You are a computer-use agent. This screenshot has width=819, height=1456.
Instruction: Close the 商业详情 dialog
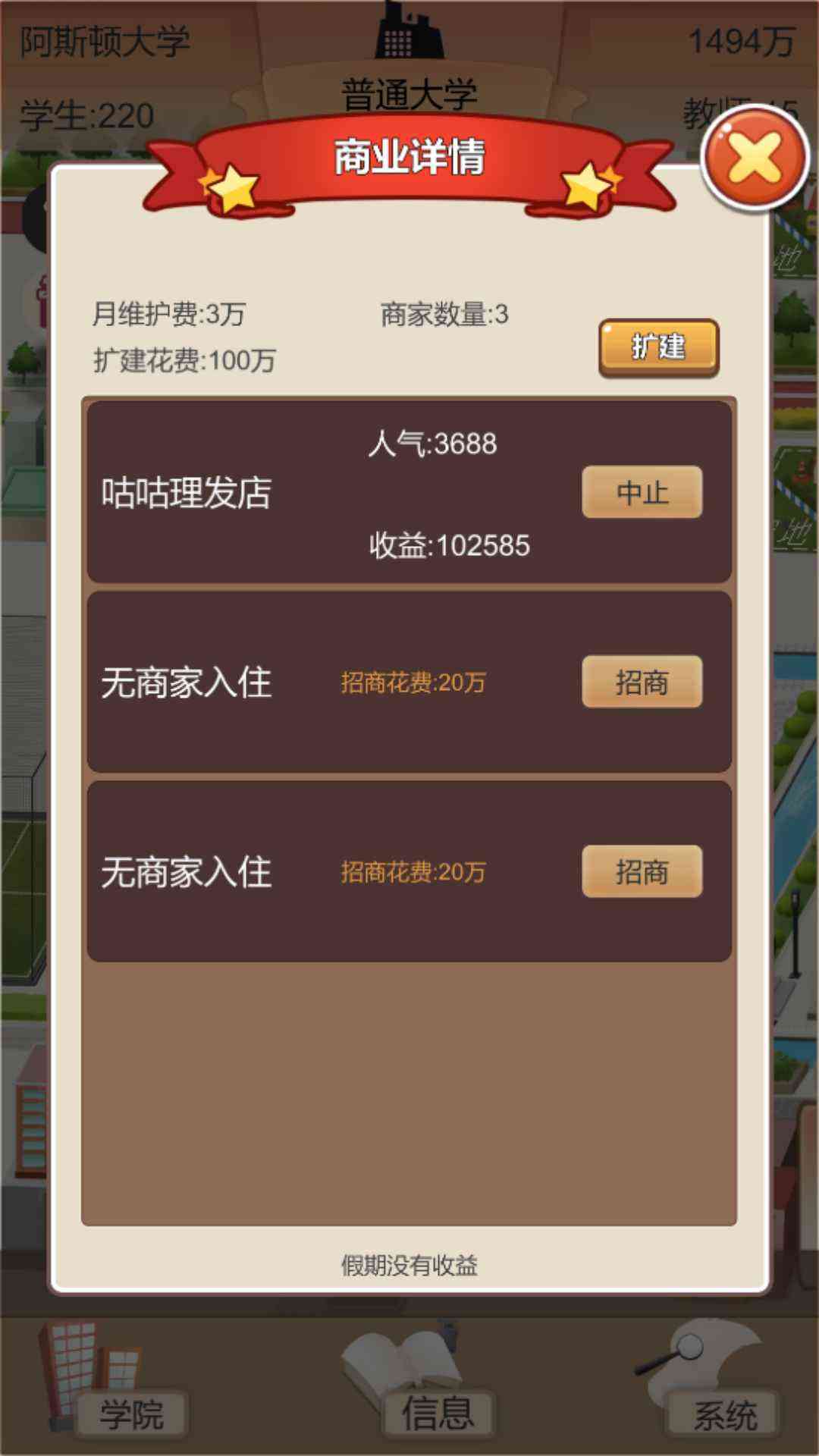click(755, 158)
